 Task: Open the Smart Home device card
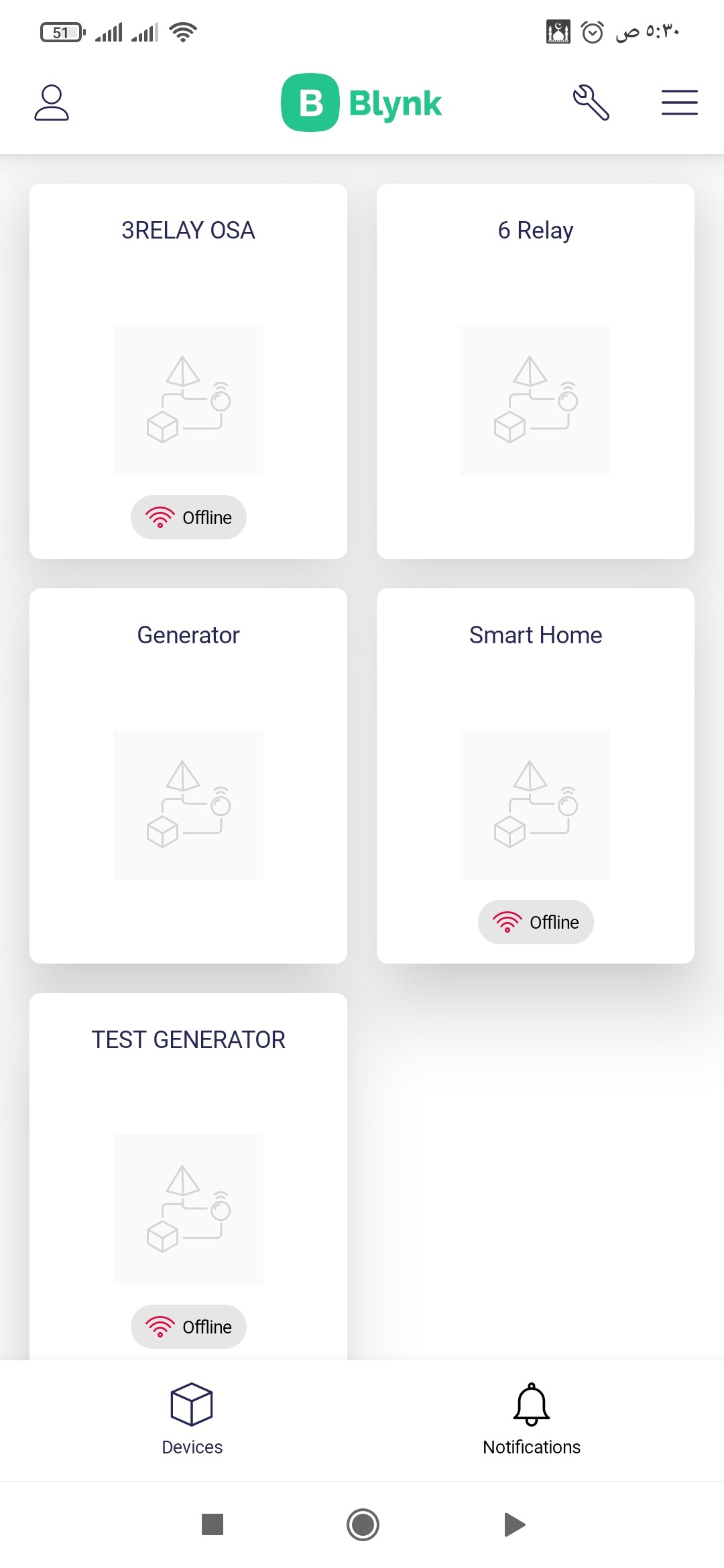coord(536,776)
